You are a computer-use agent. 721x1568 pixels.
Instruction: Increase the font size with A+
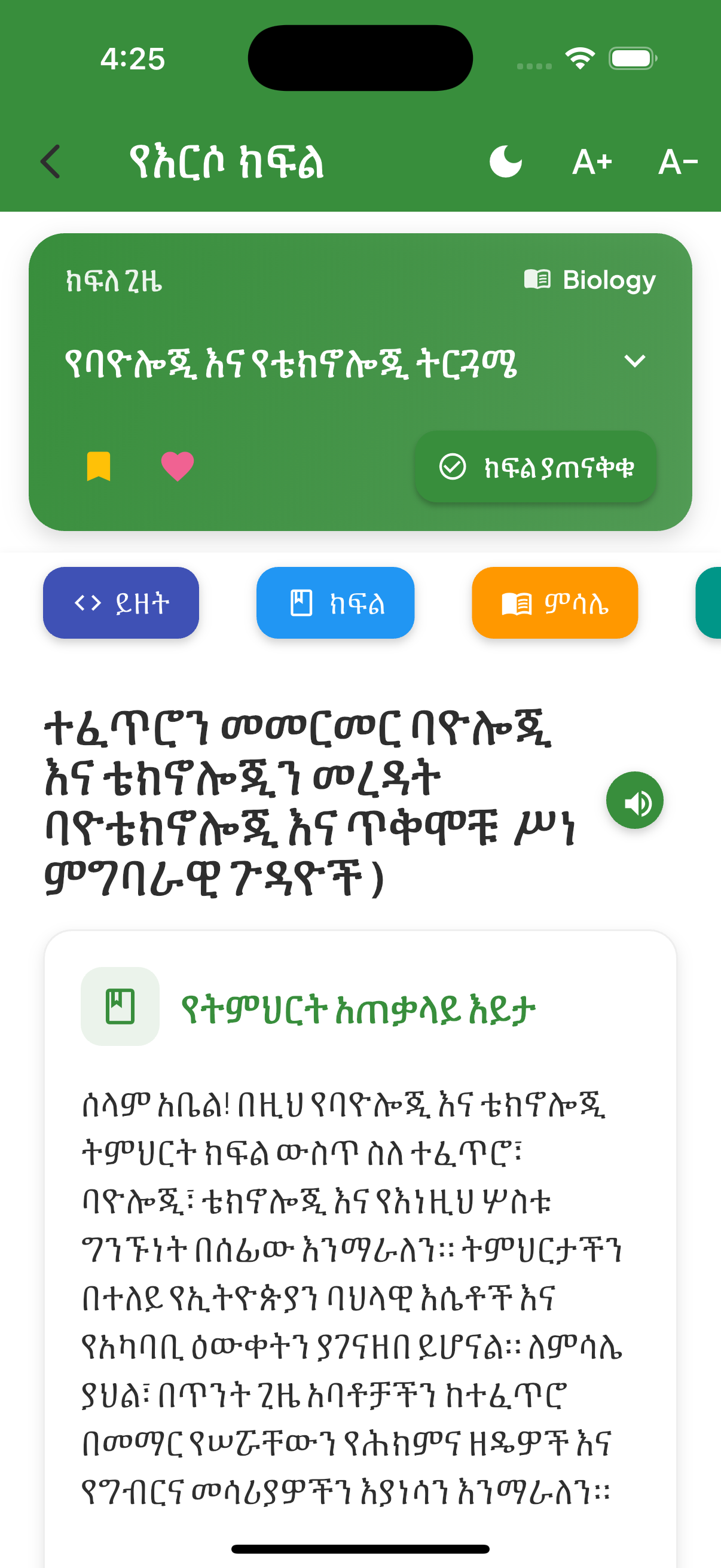[592, 162]
